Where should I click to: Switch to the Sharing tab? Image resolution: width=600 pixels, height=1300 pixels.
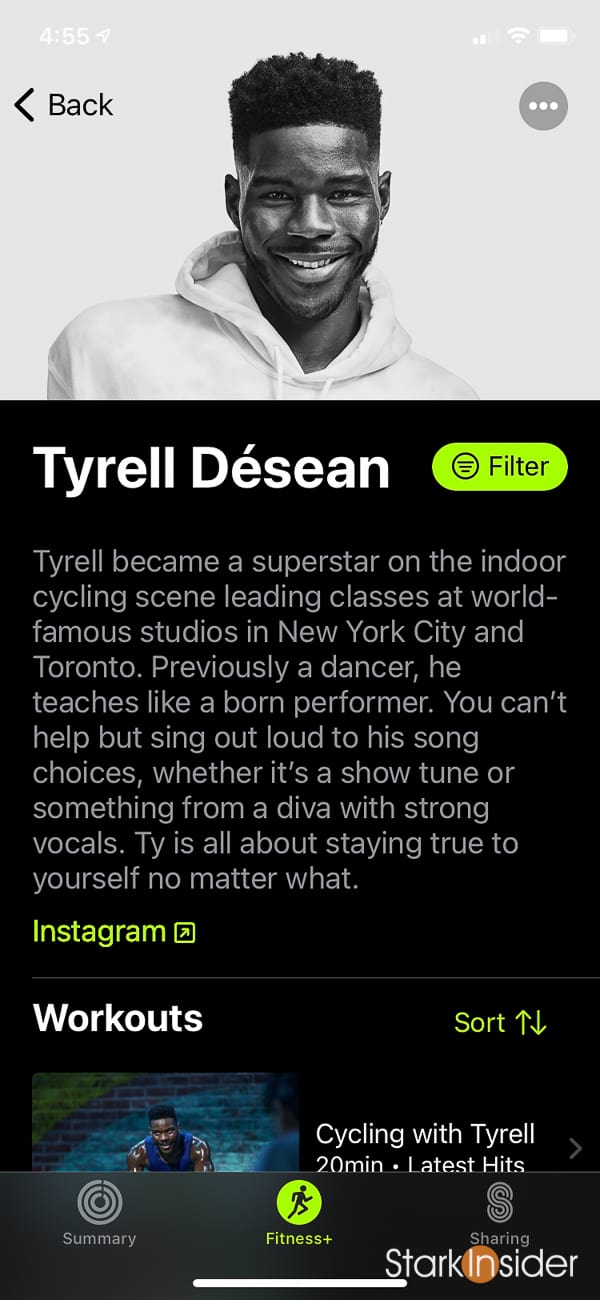(499, 1212)
